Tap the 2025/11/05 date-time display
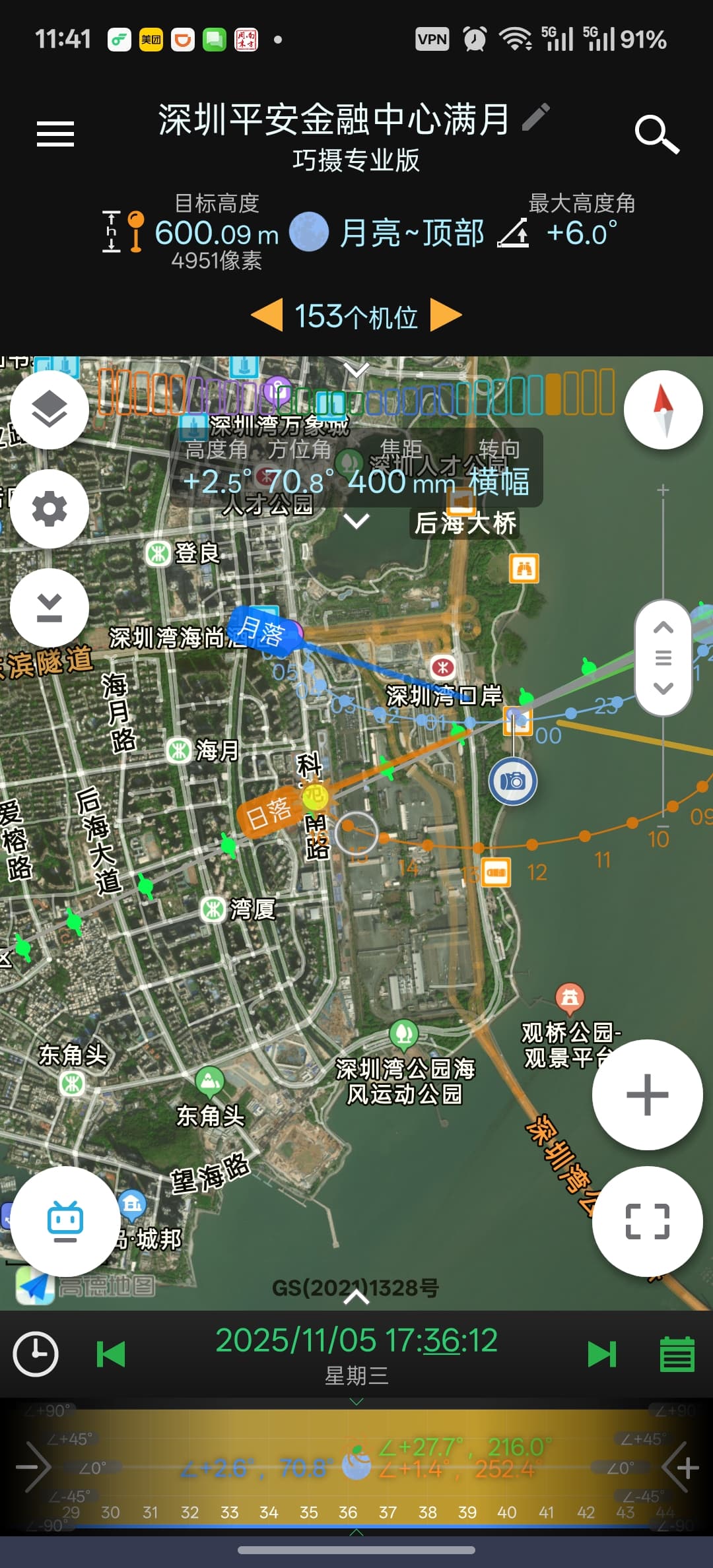The width and height of the screenshot is (713, 1568). coord(356,1354)
